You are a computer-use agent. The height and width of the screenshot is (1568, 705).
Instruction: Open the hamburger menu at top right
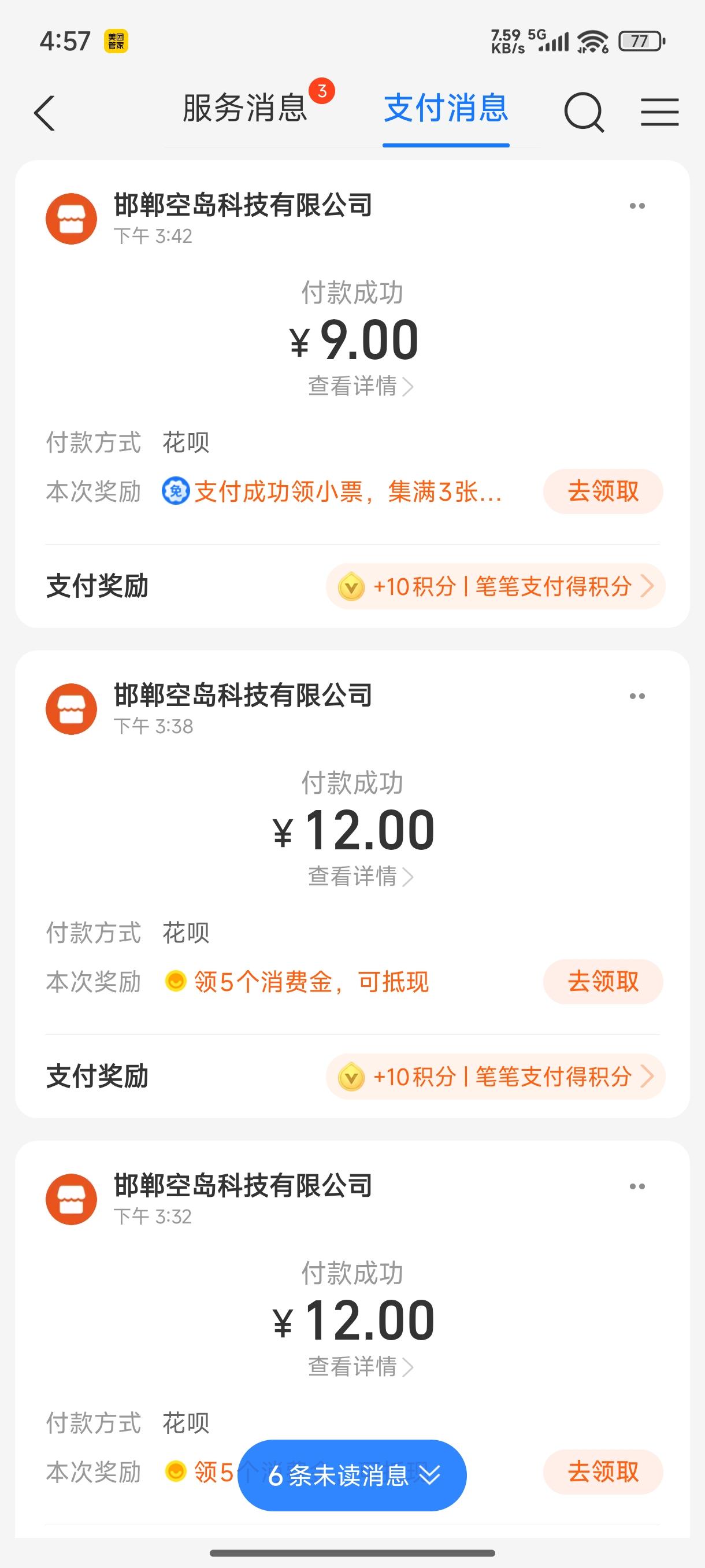pos(659,112)
